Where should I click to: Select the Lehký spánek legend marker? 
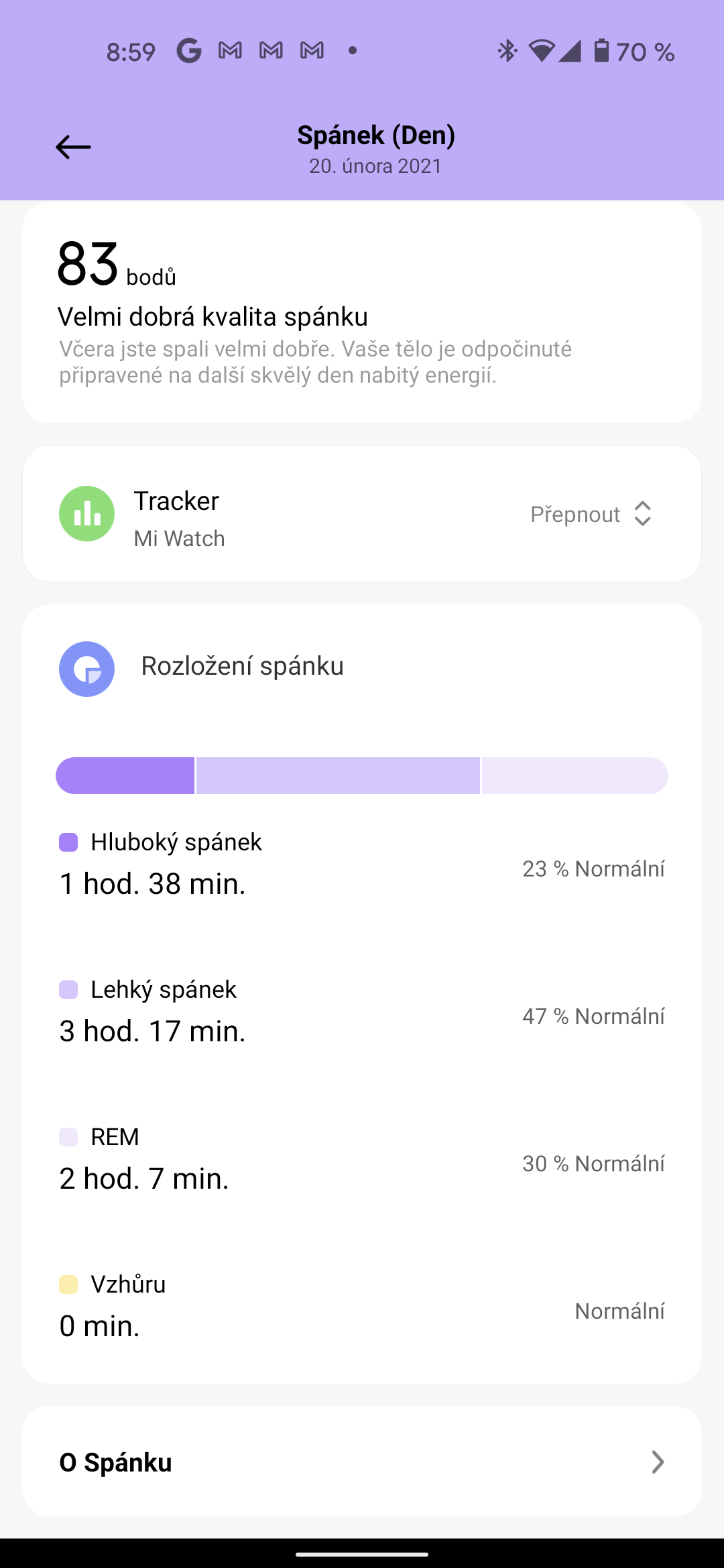[69, 988]
